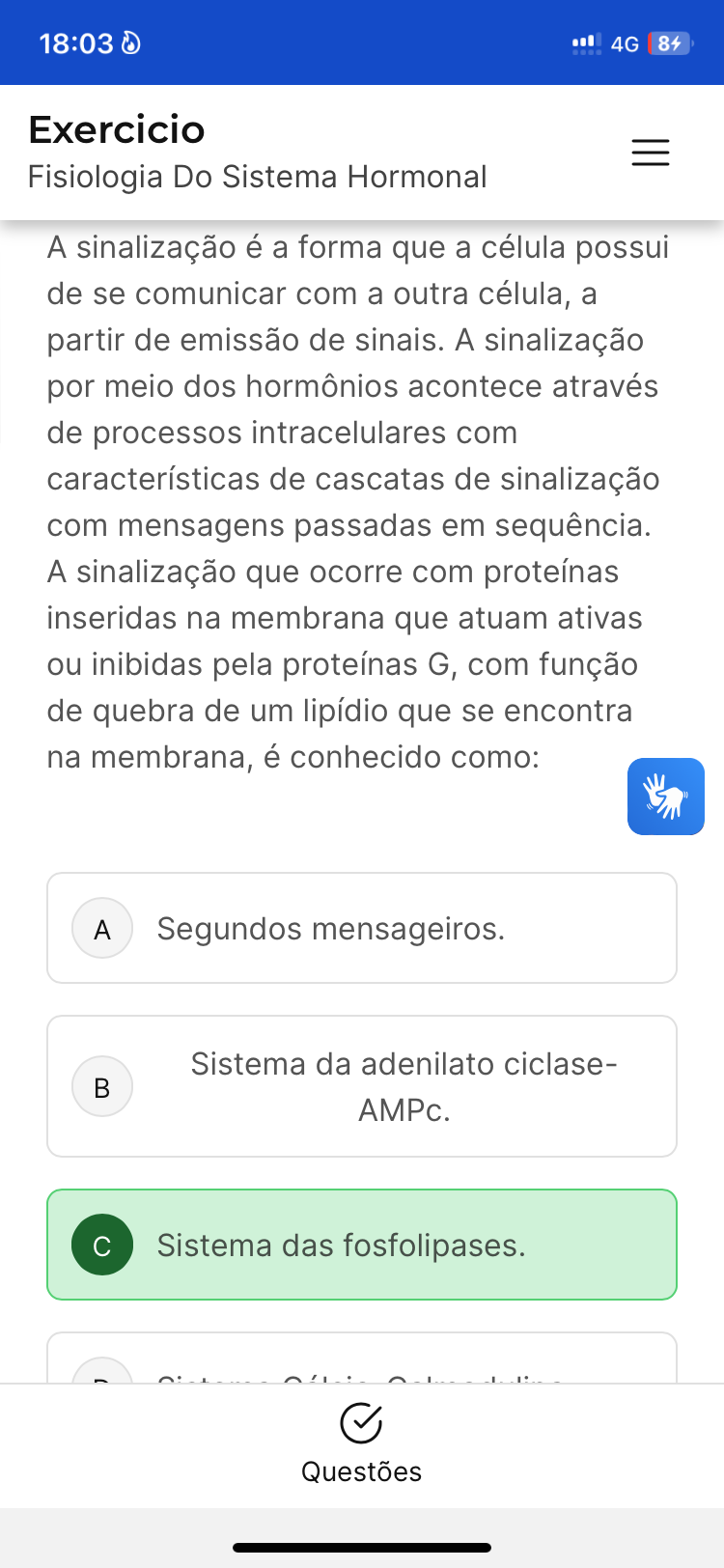Pick answer C, Sistema das fosfolipases
Image resolution: width=724 pixels, height=1568 pixels.
tap(361, 1245)
